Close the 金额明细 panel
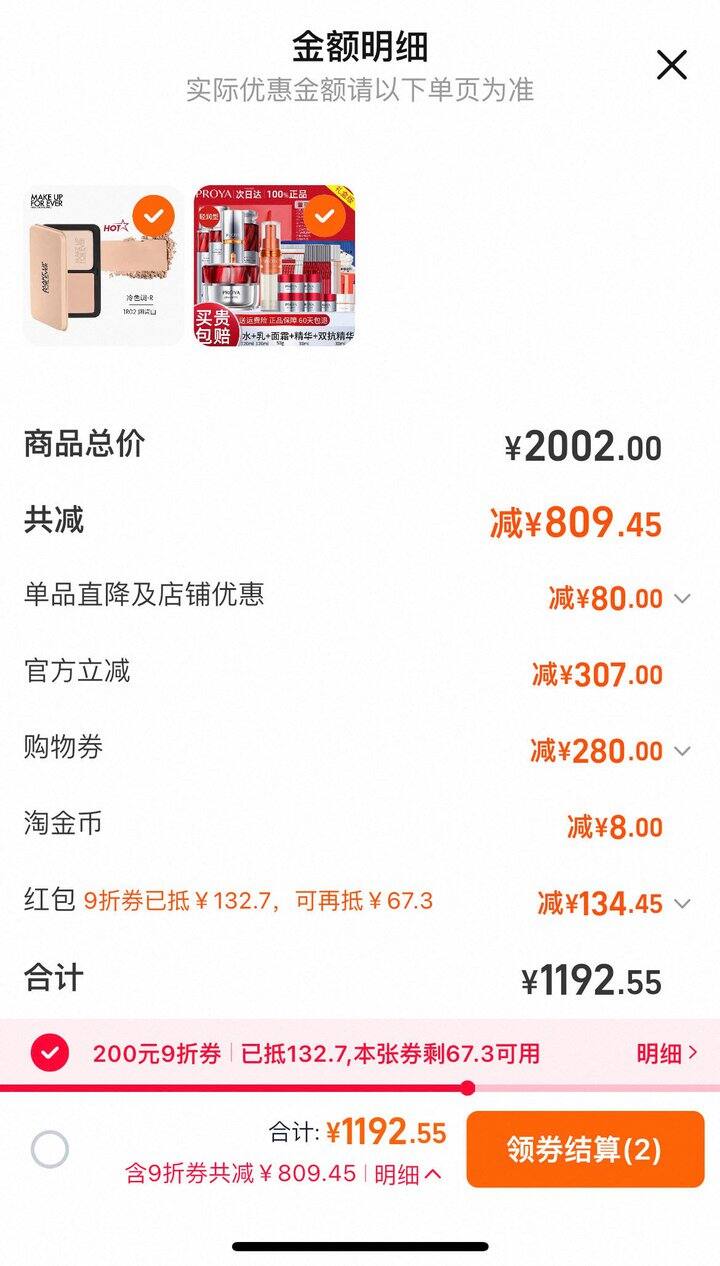This screenshot has width=720, height=1266. [x=671, y=65]
